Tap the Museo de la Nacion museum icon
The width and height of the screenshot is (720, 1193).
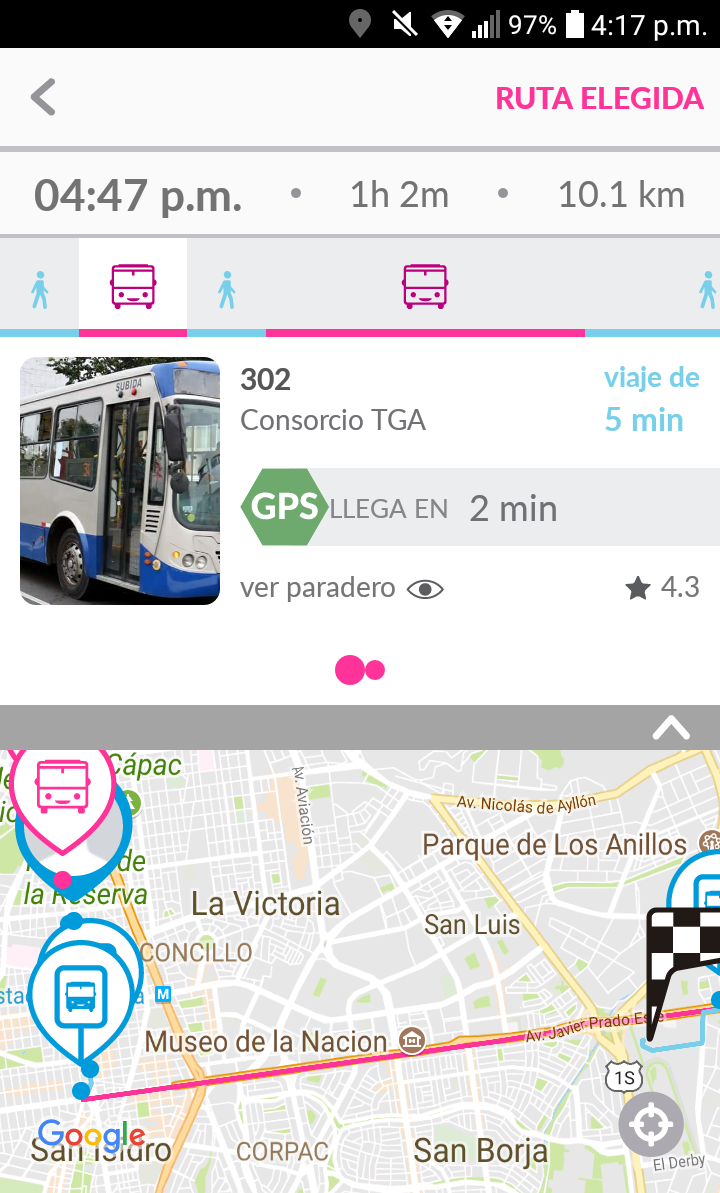click(411, 1041)
